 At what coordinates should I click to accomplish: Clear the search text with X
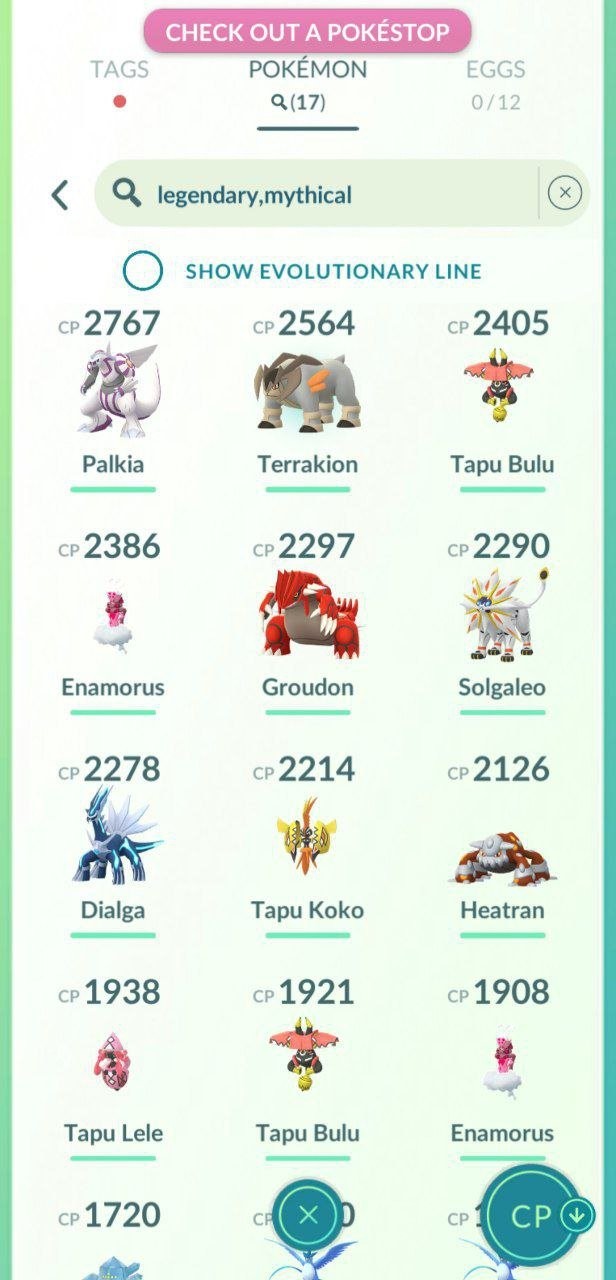565,193
